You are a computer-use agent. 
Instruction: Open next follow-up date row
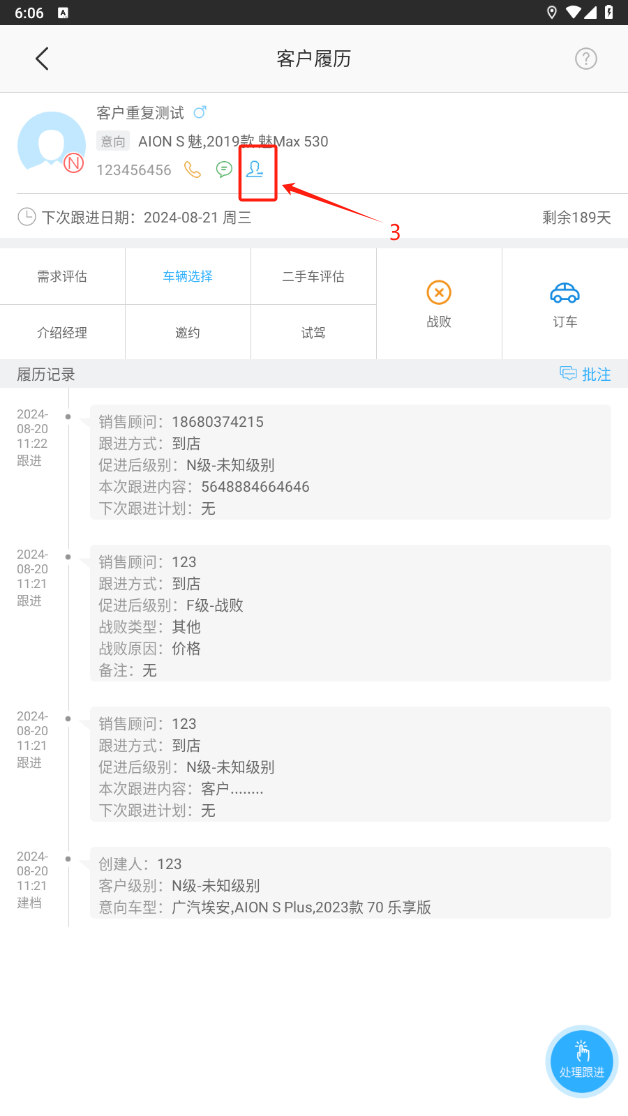314,217
